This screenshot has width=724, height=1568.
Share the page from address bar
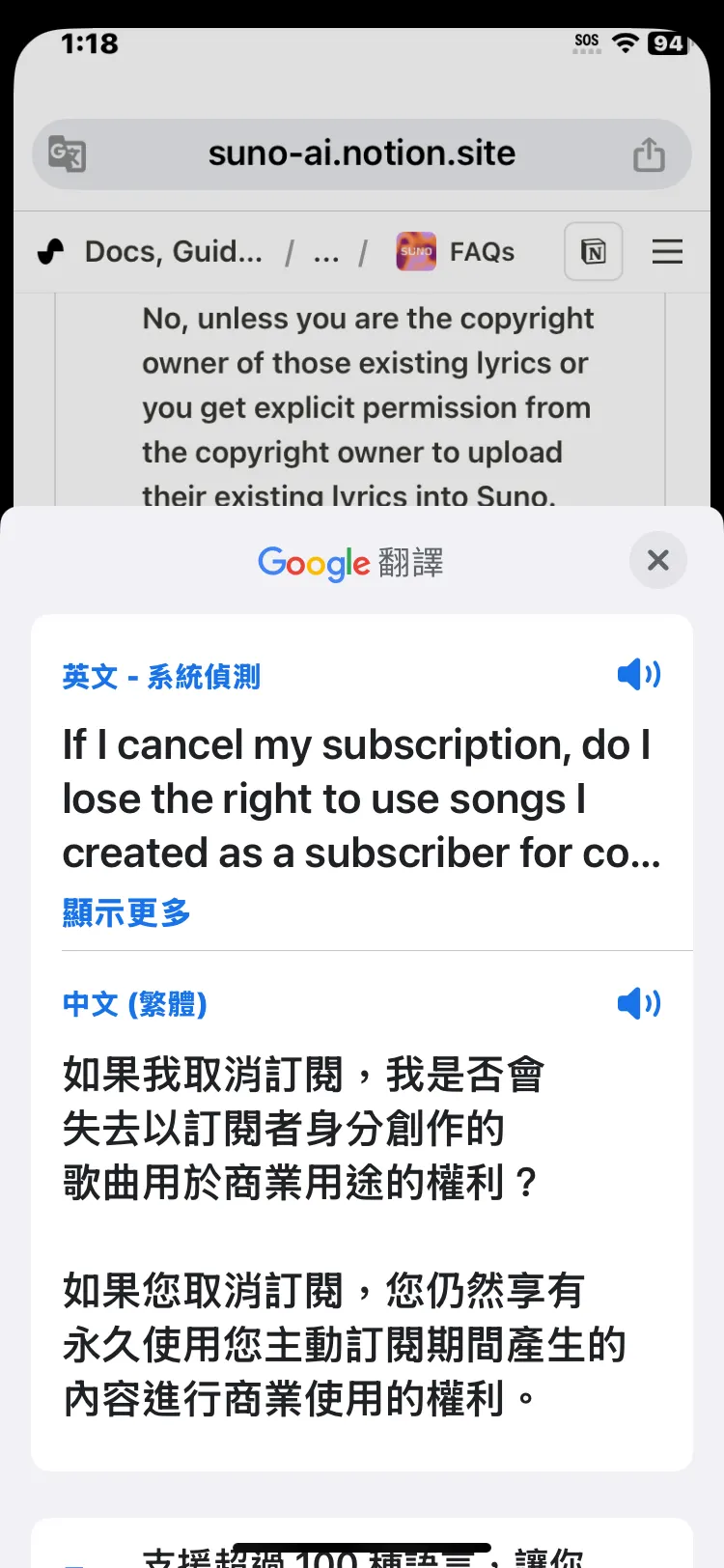coord(649,154)
